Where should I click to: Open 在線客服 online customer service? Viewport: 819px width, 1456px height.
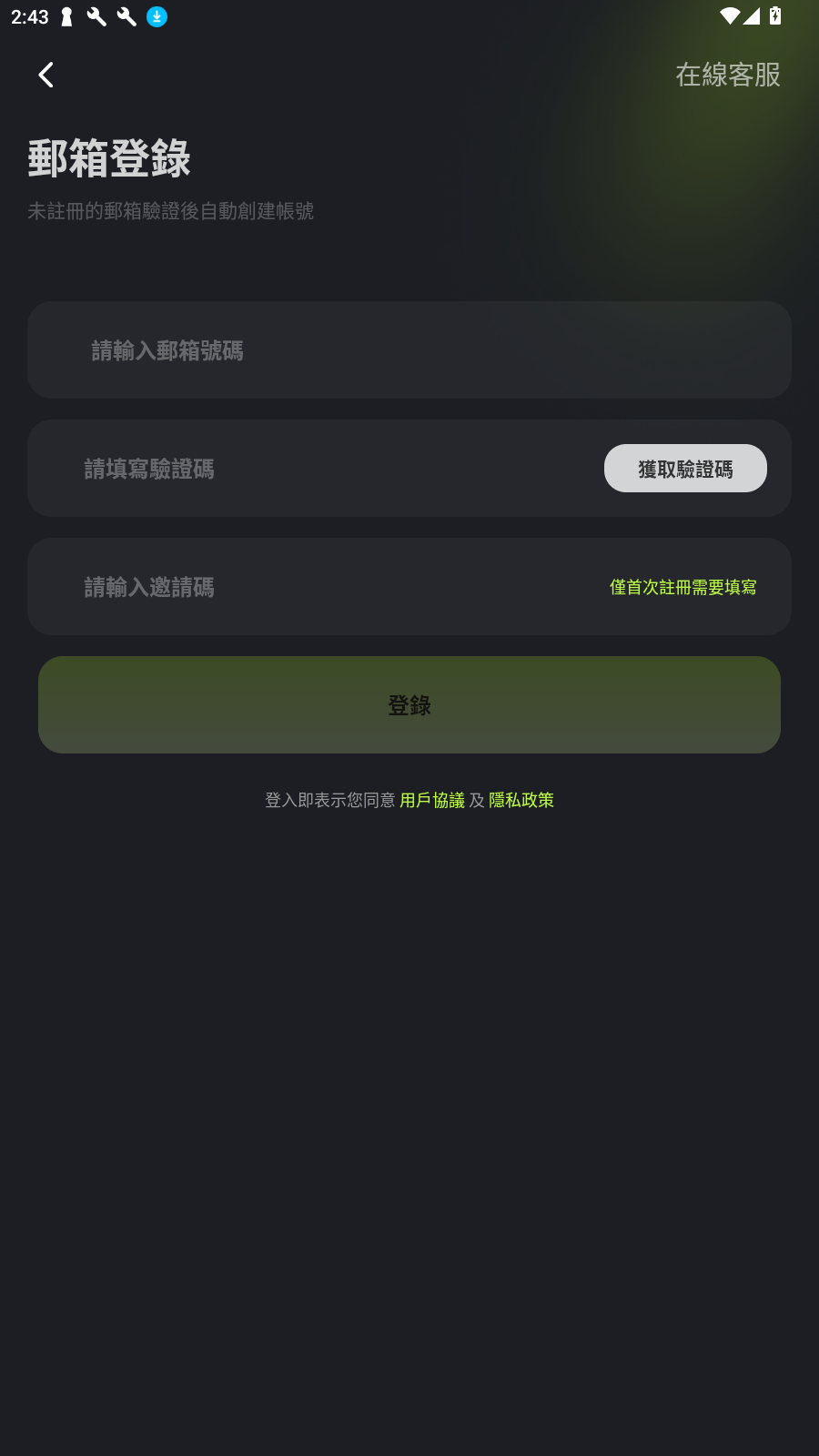[727, 75]
